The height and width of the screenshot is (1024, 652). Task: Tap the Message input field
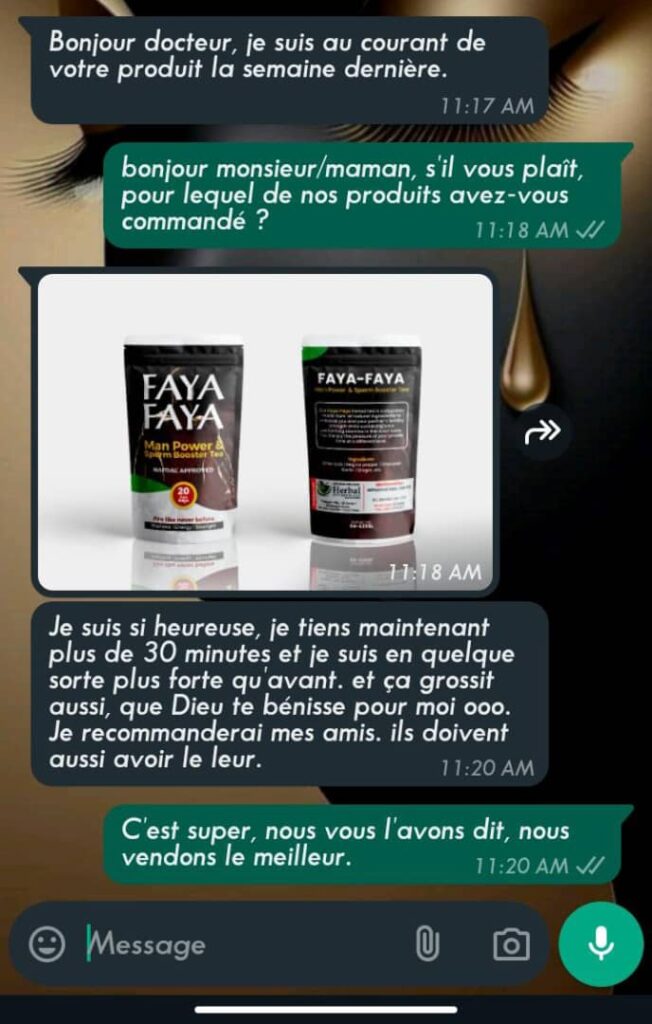[240, 944]
